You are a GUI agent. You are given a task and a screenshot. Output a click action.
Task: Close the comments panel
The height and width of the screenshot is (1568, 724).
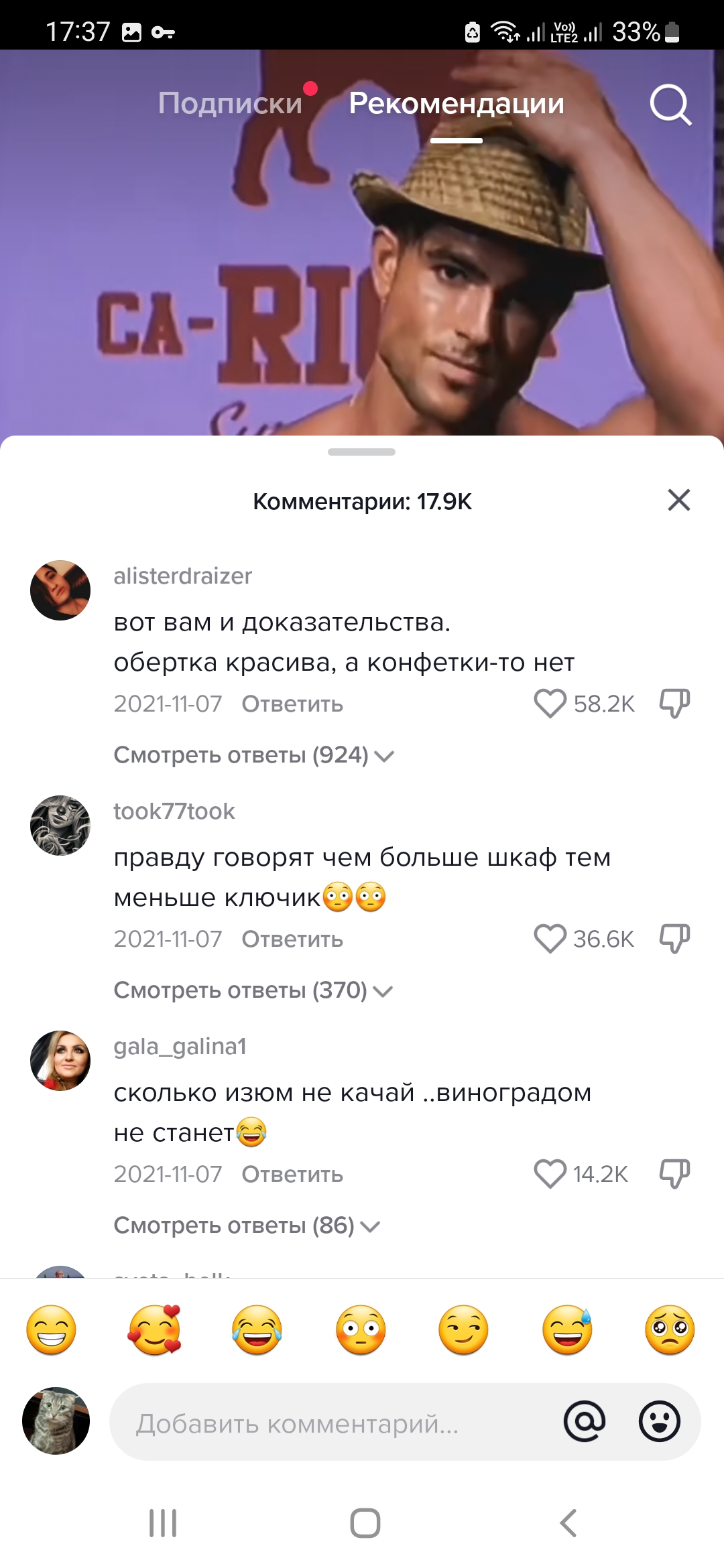pos(678,500)
